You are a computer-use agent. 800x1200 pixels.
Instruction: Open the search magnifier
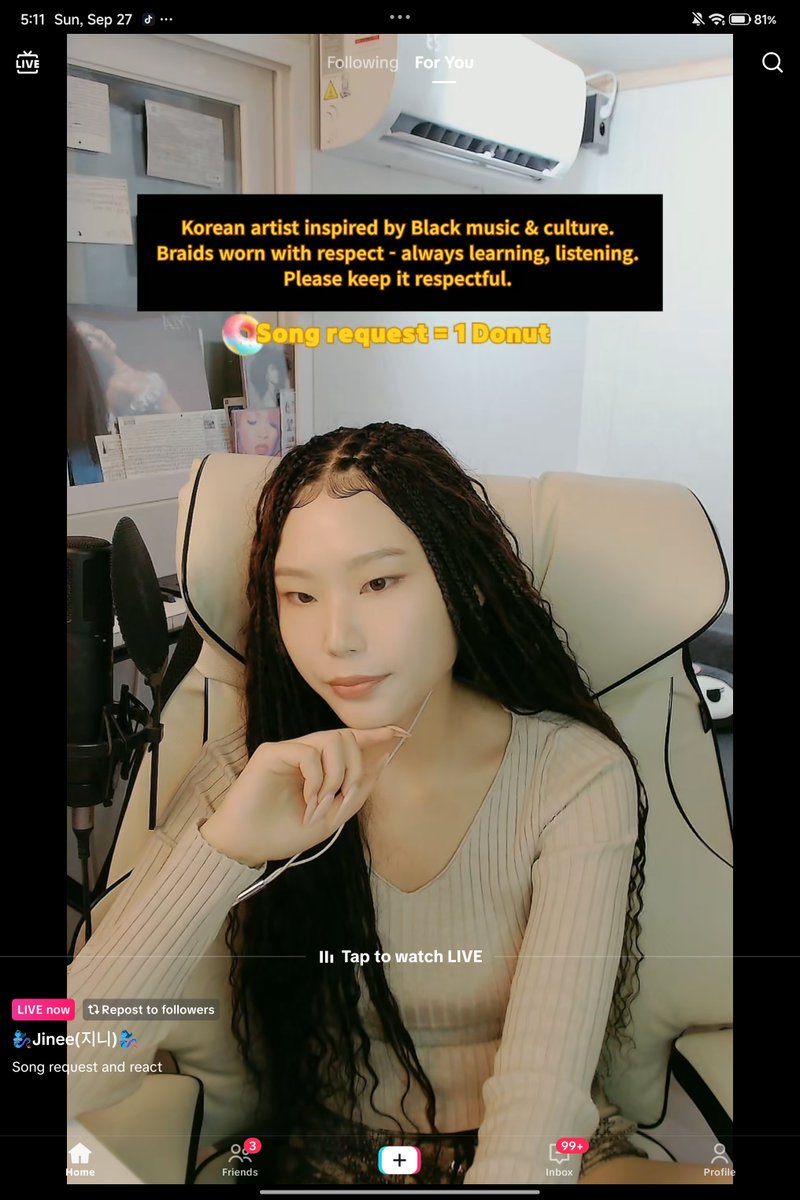[x=772, y=62]
